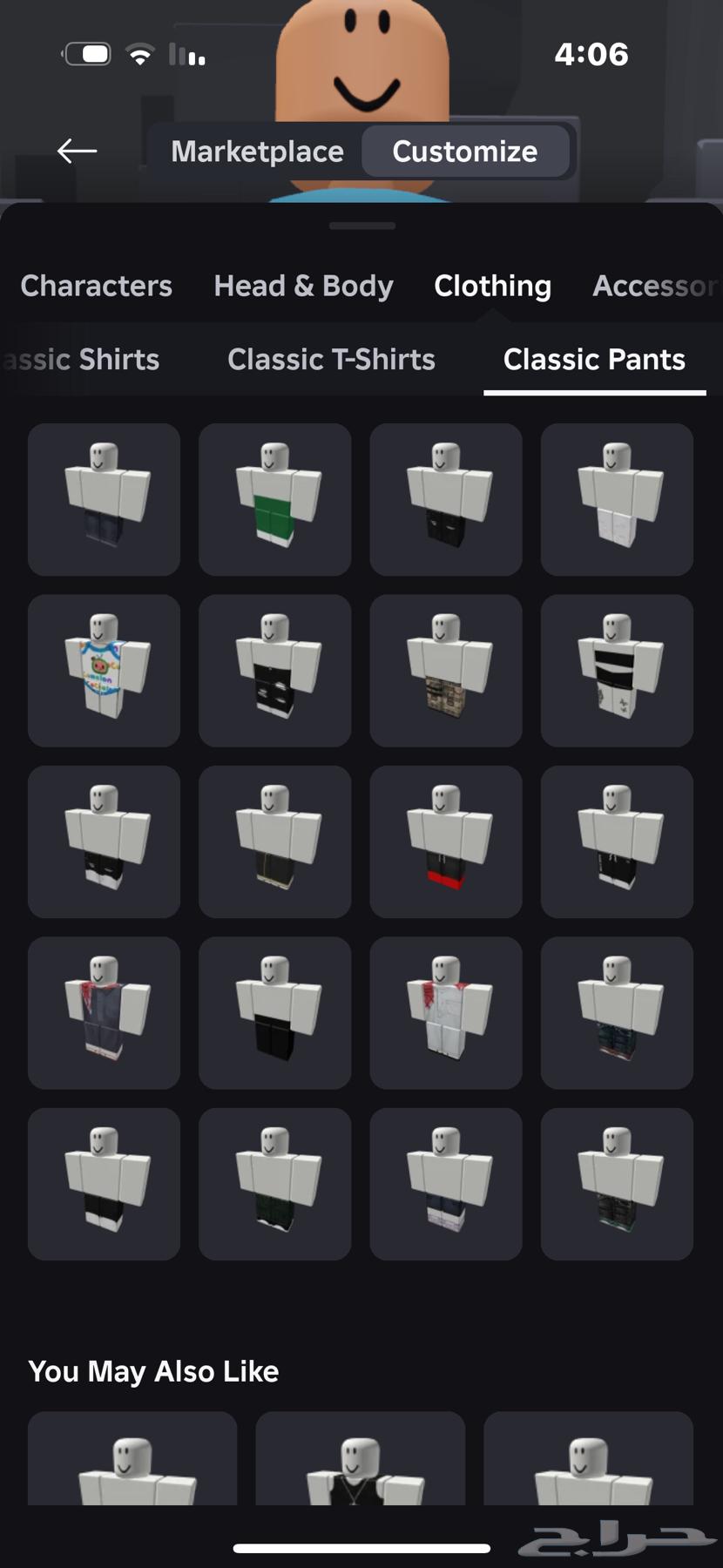Choose the colorful cartoon-print outfit
Image resolution: width=723 pixels, height=1568 pixels.
tap(104, 670)
